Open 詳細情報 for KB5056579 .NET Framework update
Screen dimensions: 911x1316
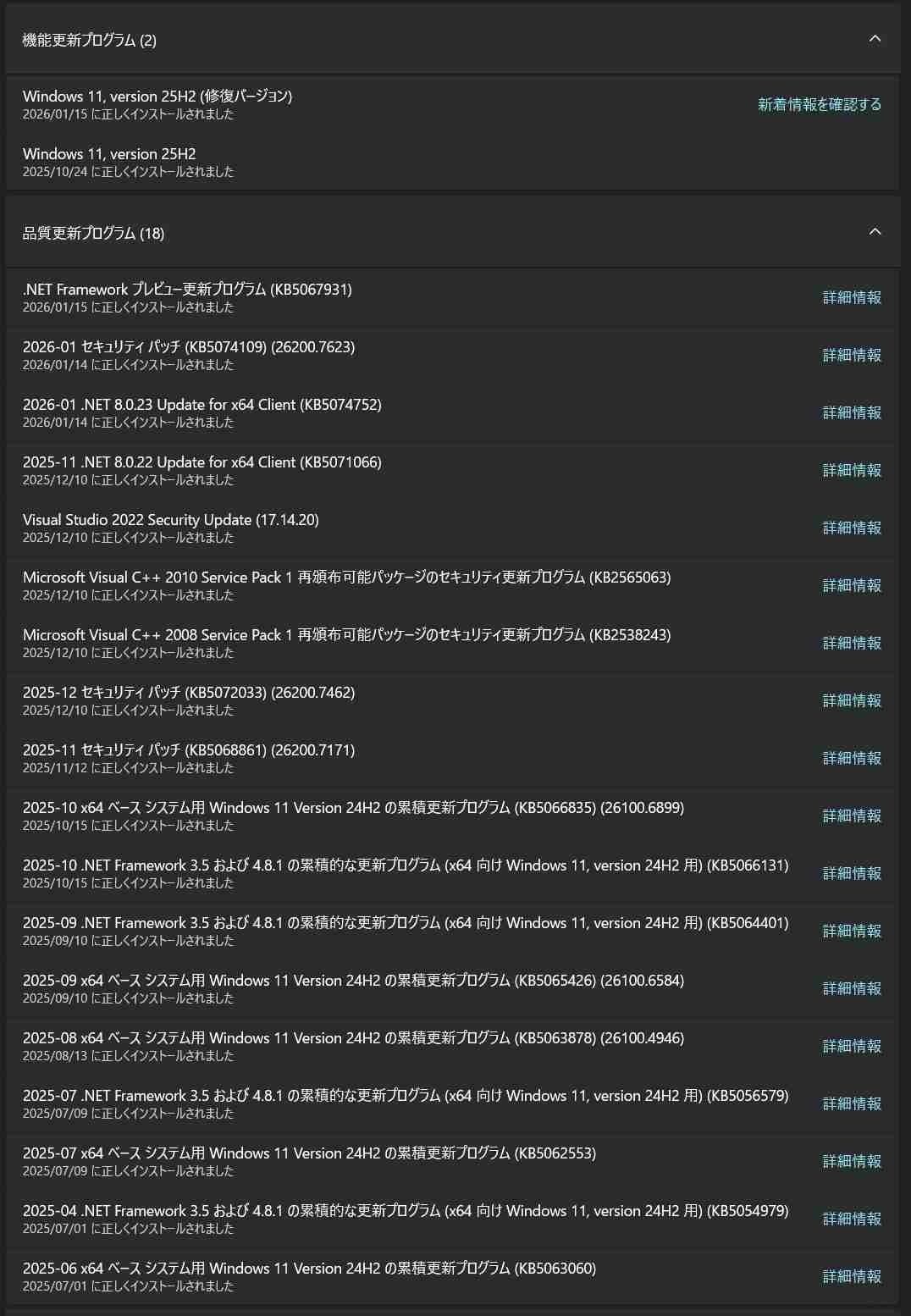pos(852,1103)
